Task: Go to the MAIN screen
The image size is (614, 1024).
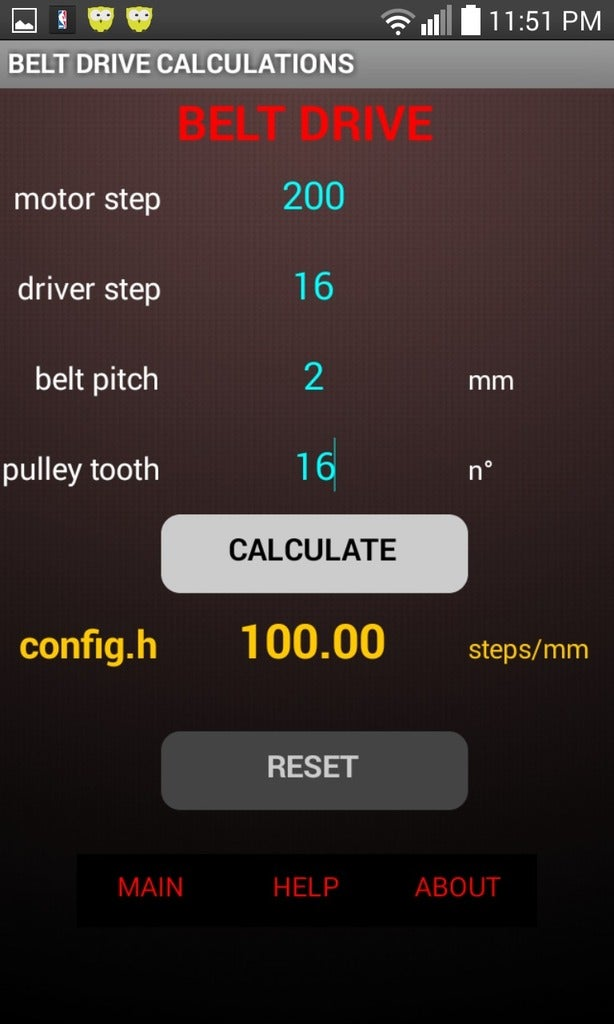Action: [151, 887]
